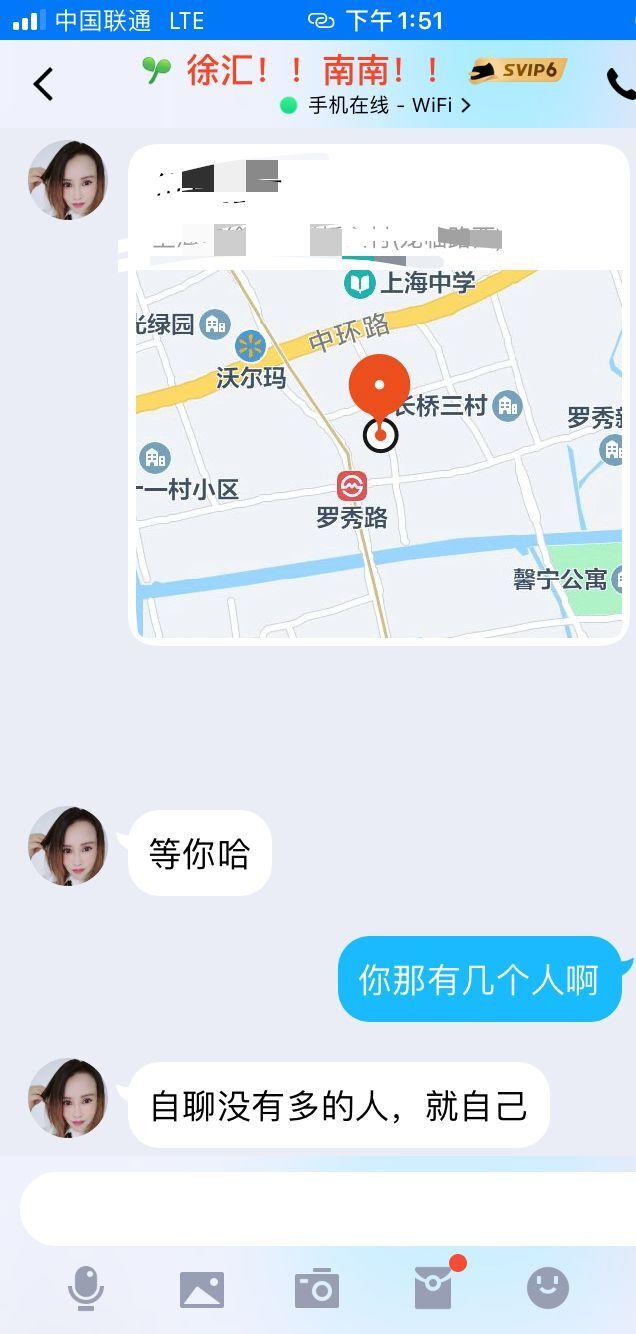Open the photo gallery picker
The height and width of the screenshot is (1334, 636).
(202, 1289)
